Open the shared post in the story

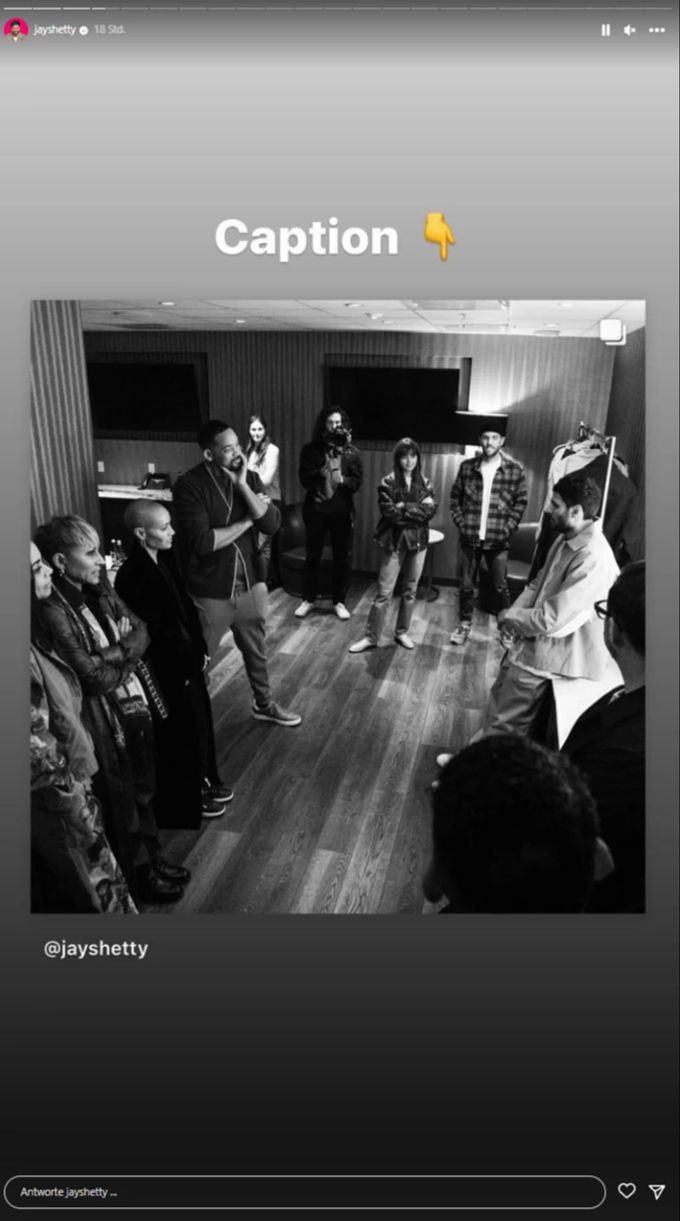pyautogui.click(x=338, y=606)
